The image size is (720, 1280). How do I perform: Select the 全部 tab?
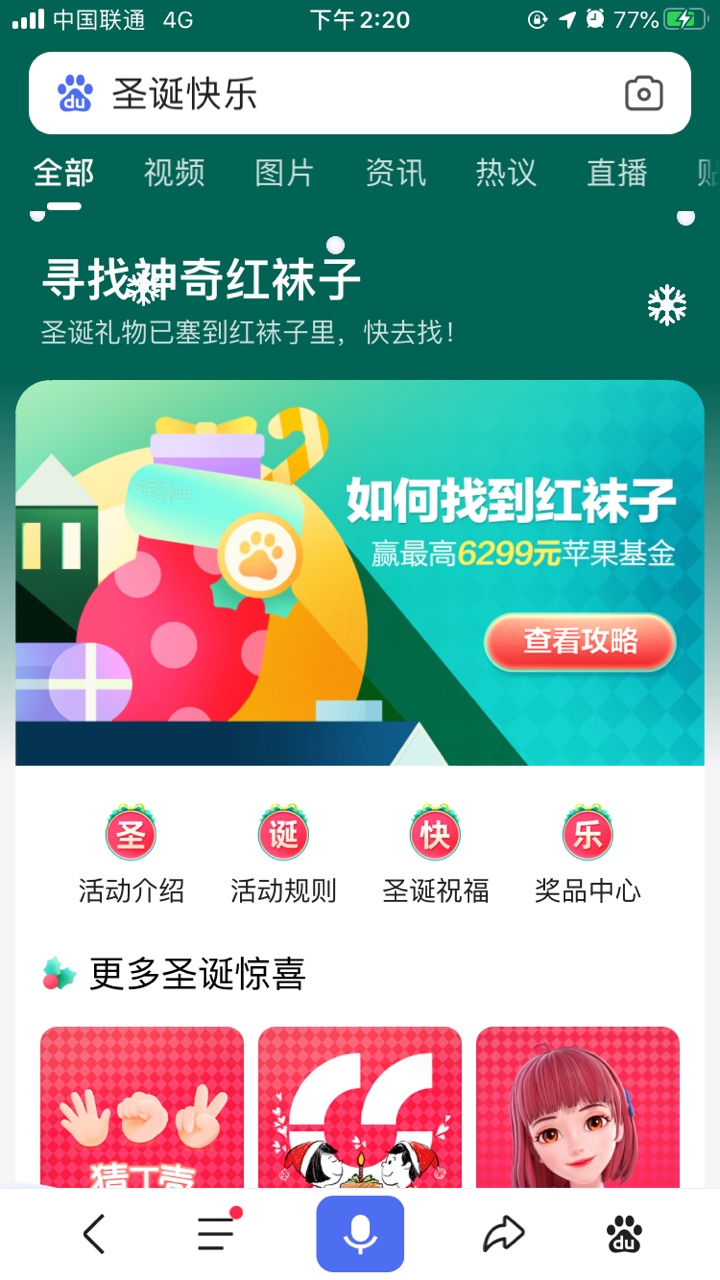(63, 173)
